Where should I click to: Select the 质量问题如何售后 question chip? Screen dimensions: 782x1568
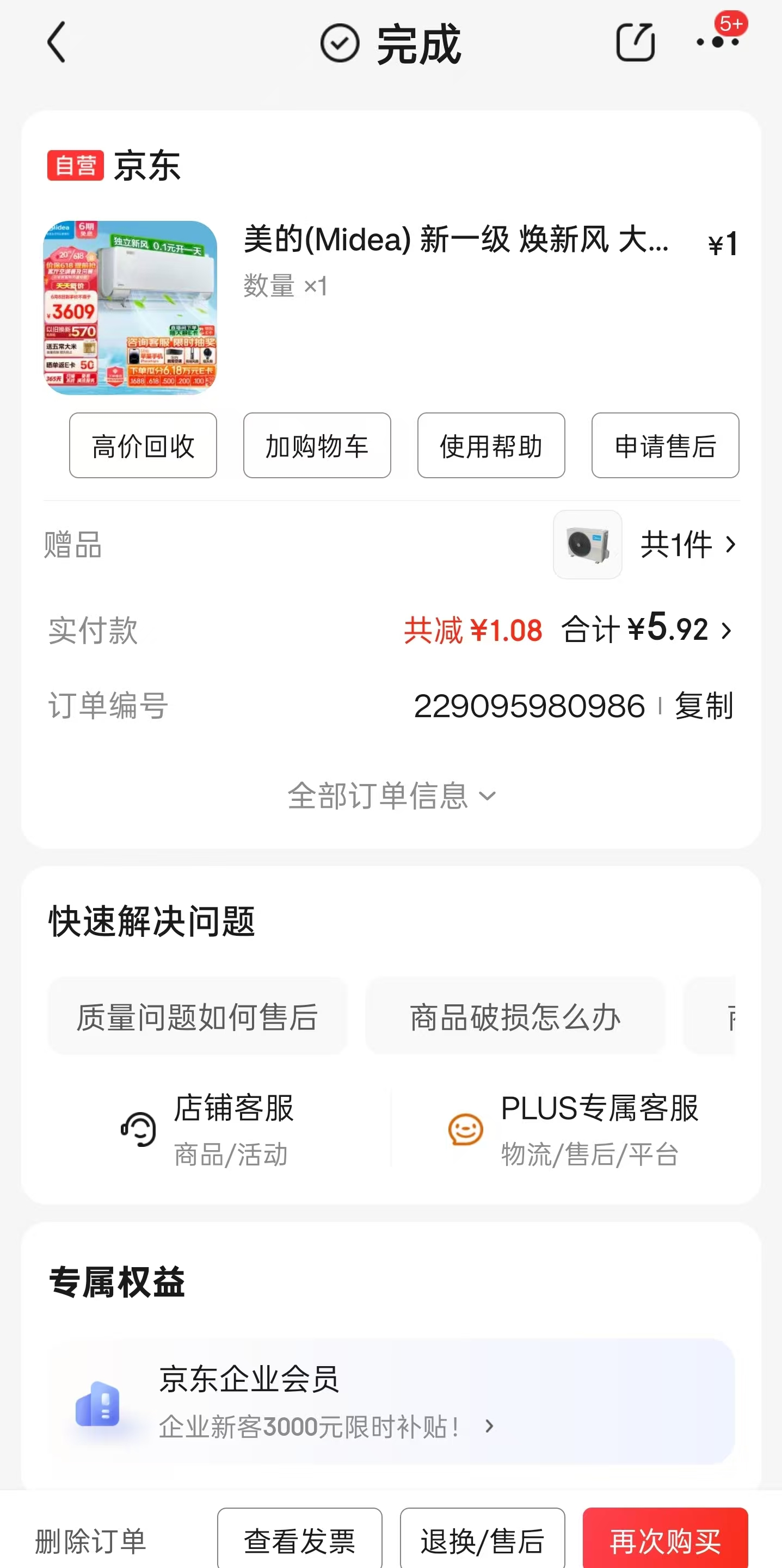pos(198,1016)
